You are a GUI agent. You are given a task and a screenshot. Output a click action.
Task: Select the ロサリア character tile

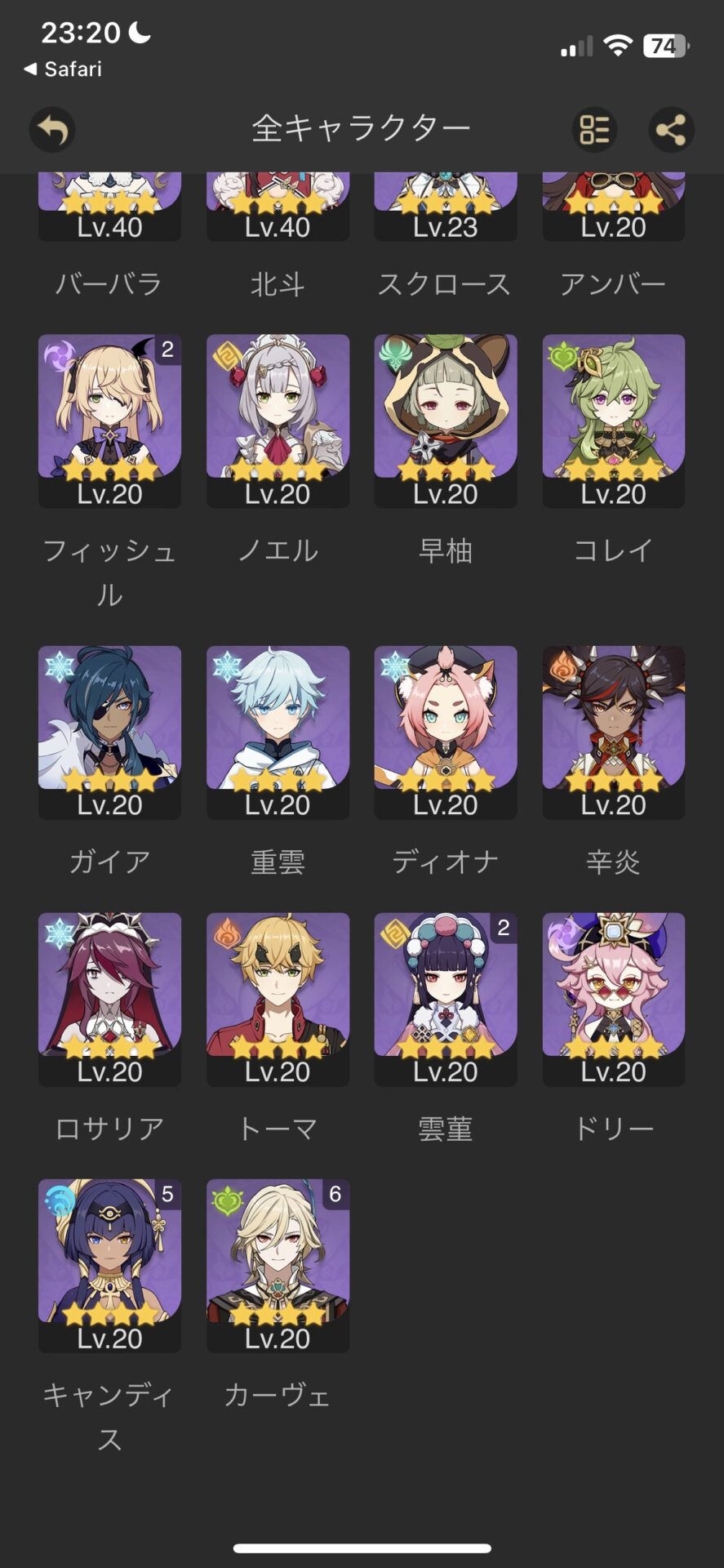pos(109,998)
